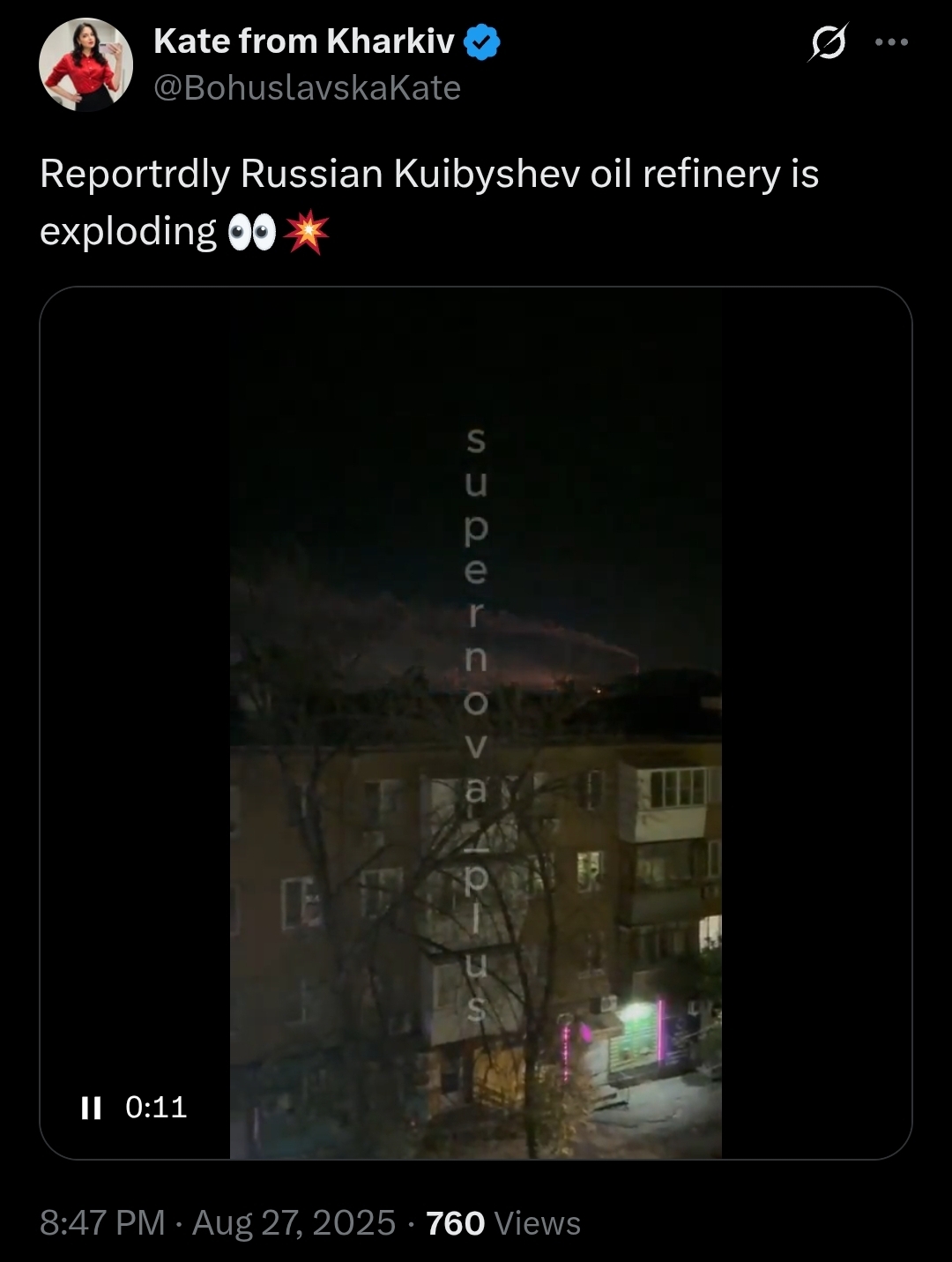
Task: View the 760 Views post analytics
Action: click(503, 1223)
